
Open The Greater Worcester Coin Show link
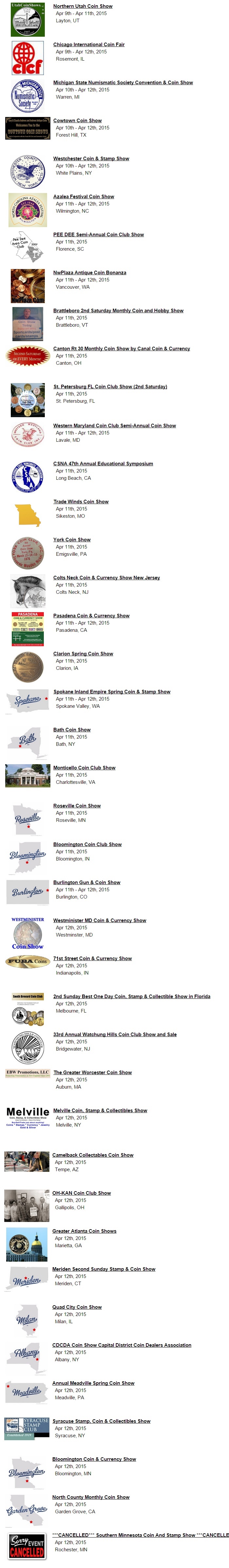coord(92,1073)
